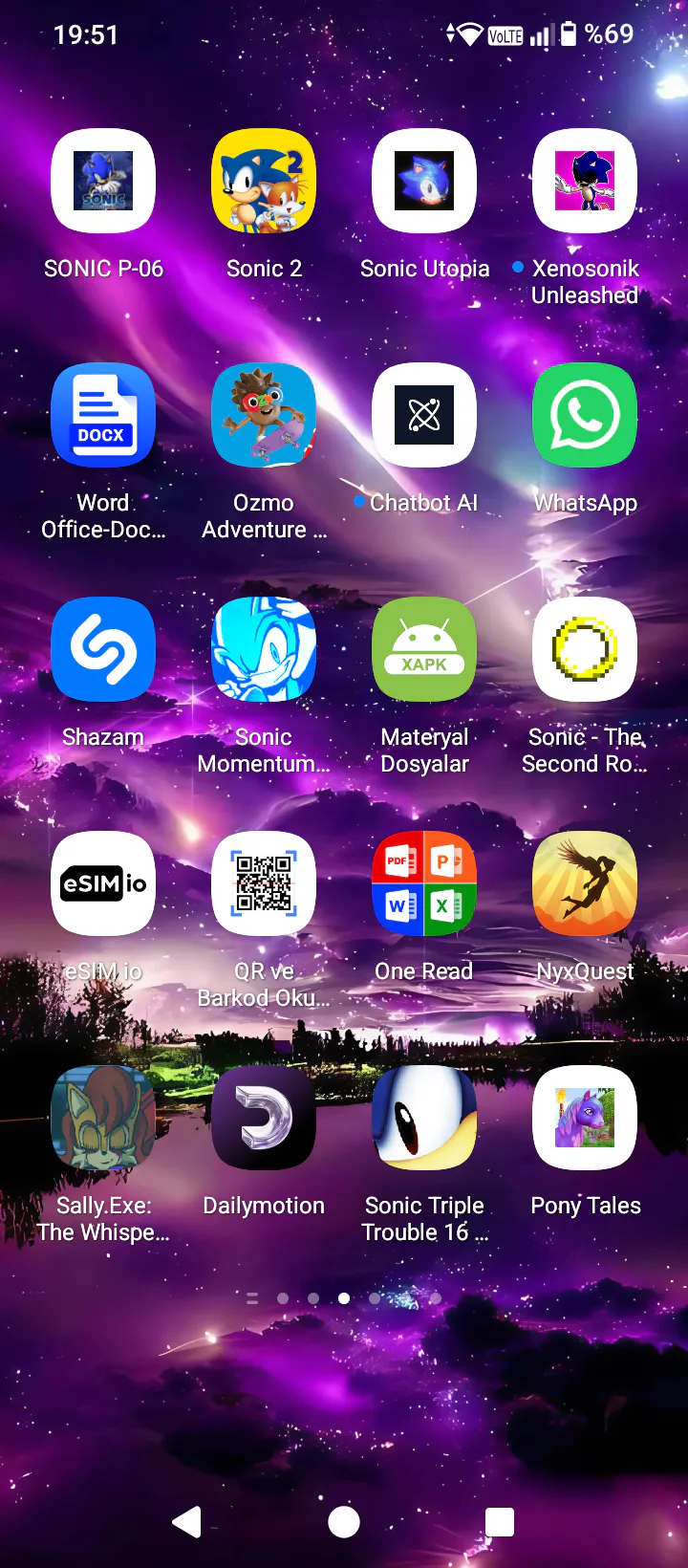Open eSIM.io app
688x1568 pixels.
(103, 884)
